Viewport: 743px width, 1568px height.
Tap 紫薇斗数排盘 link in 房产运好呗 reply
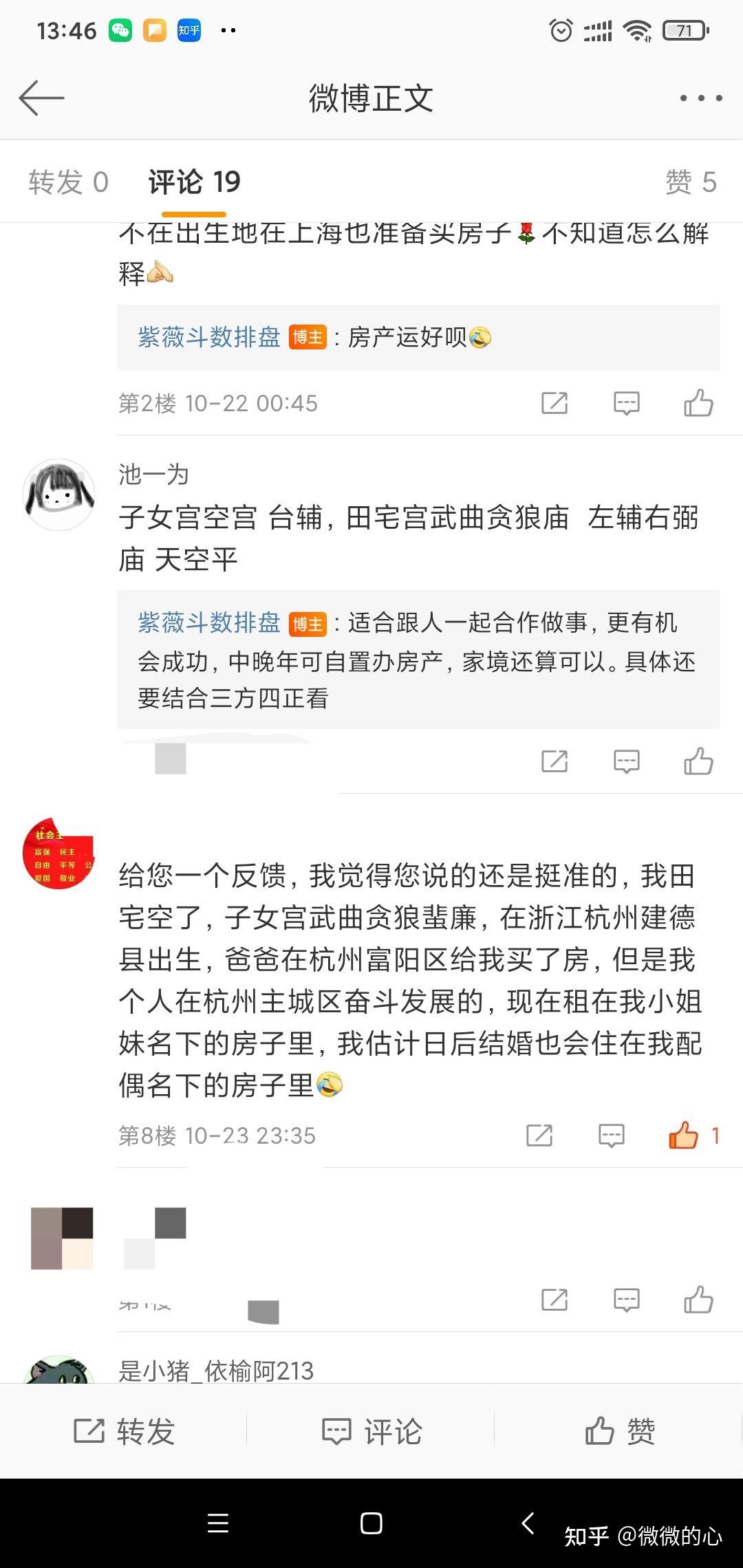209,337
